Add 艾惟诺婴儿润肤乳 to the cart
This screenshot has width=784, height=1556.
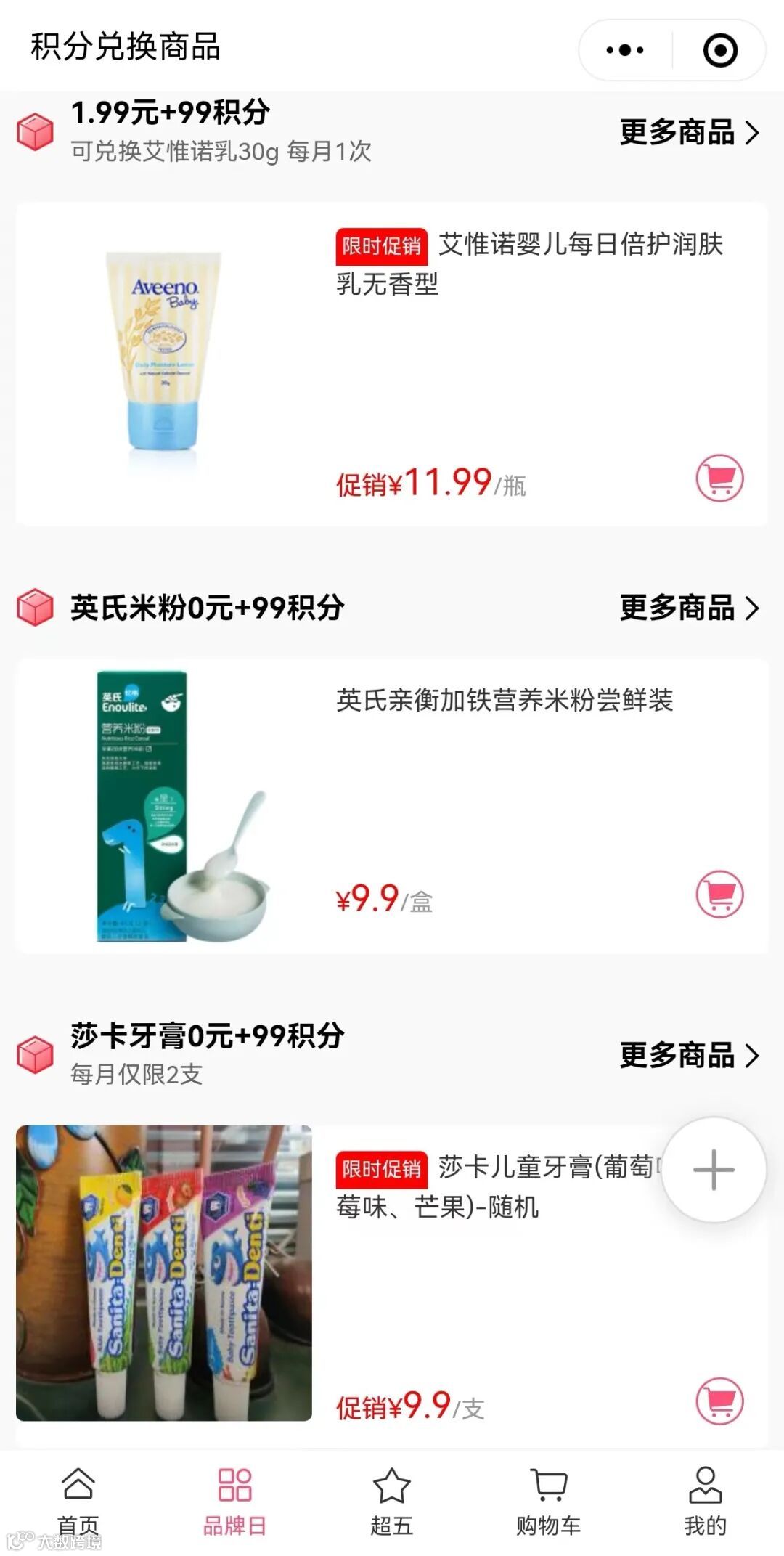click(x=719, y=478)
